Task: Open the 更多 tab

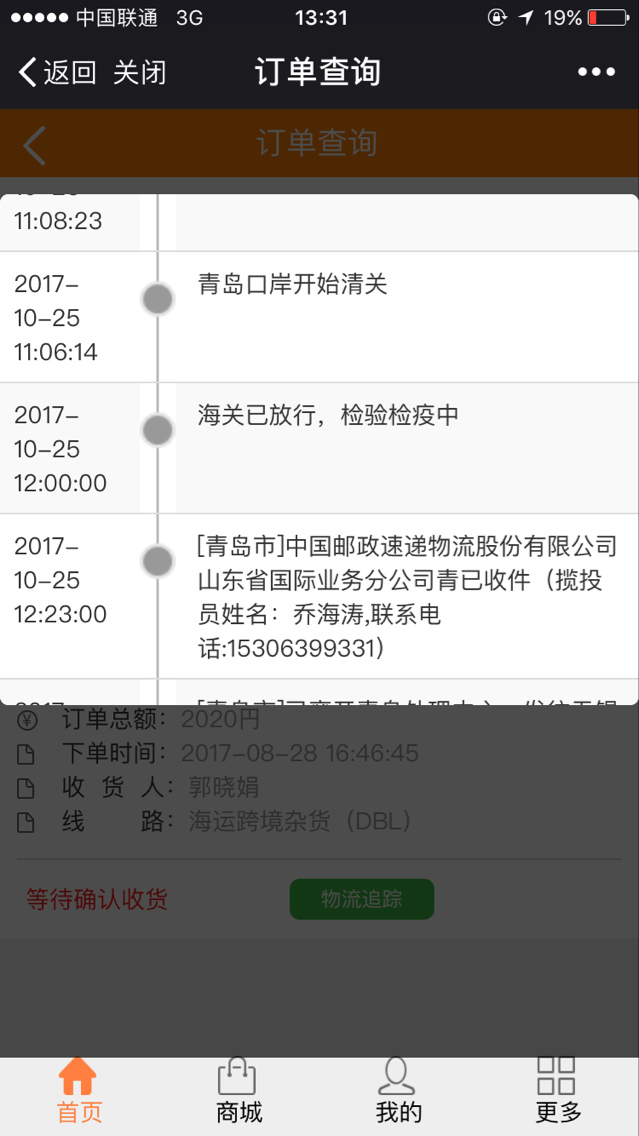Action: coord(558,1091)
